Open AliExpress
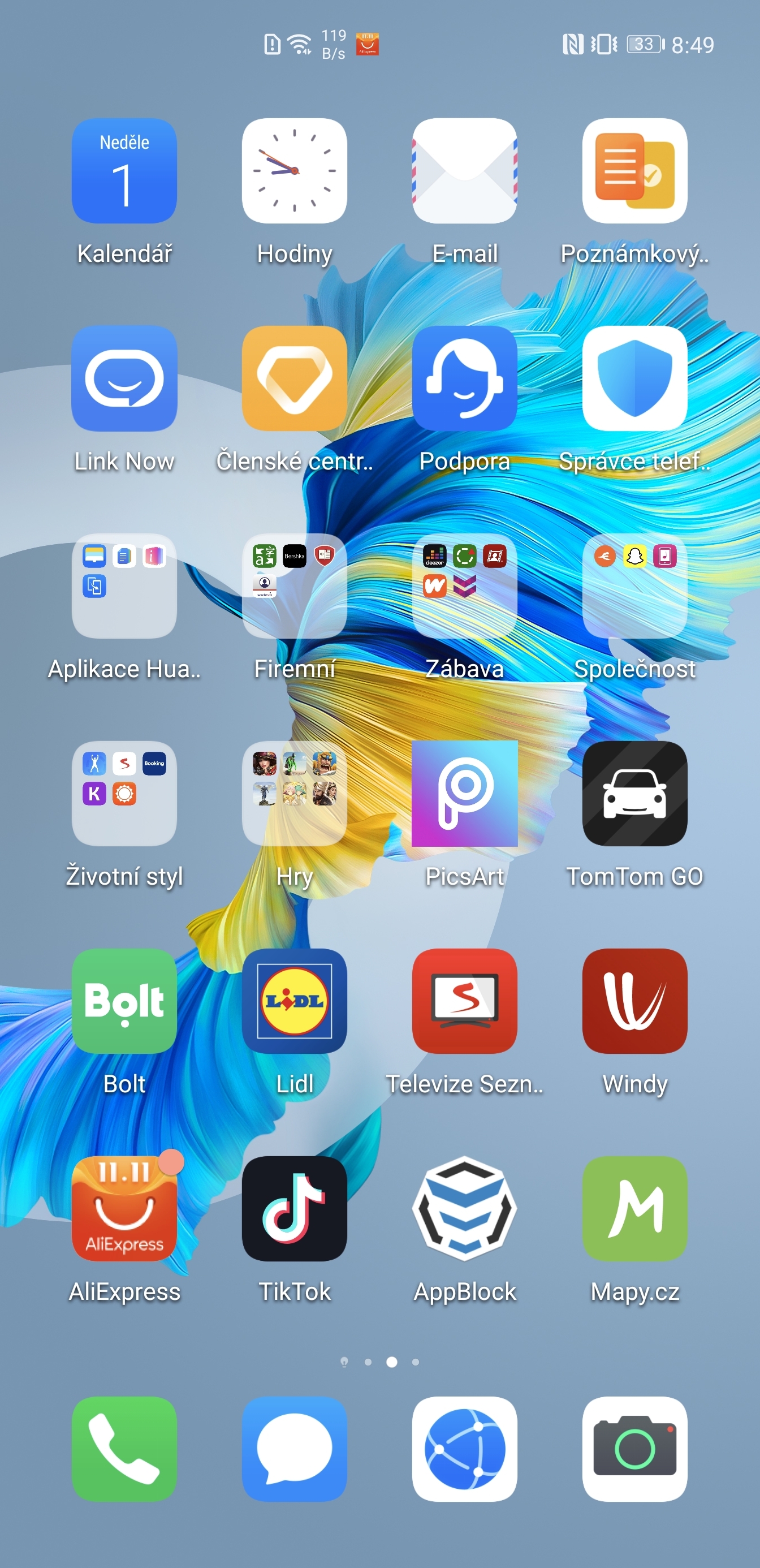760x1568 pixels. pos(124,1209)
